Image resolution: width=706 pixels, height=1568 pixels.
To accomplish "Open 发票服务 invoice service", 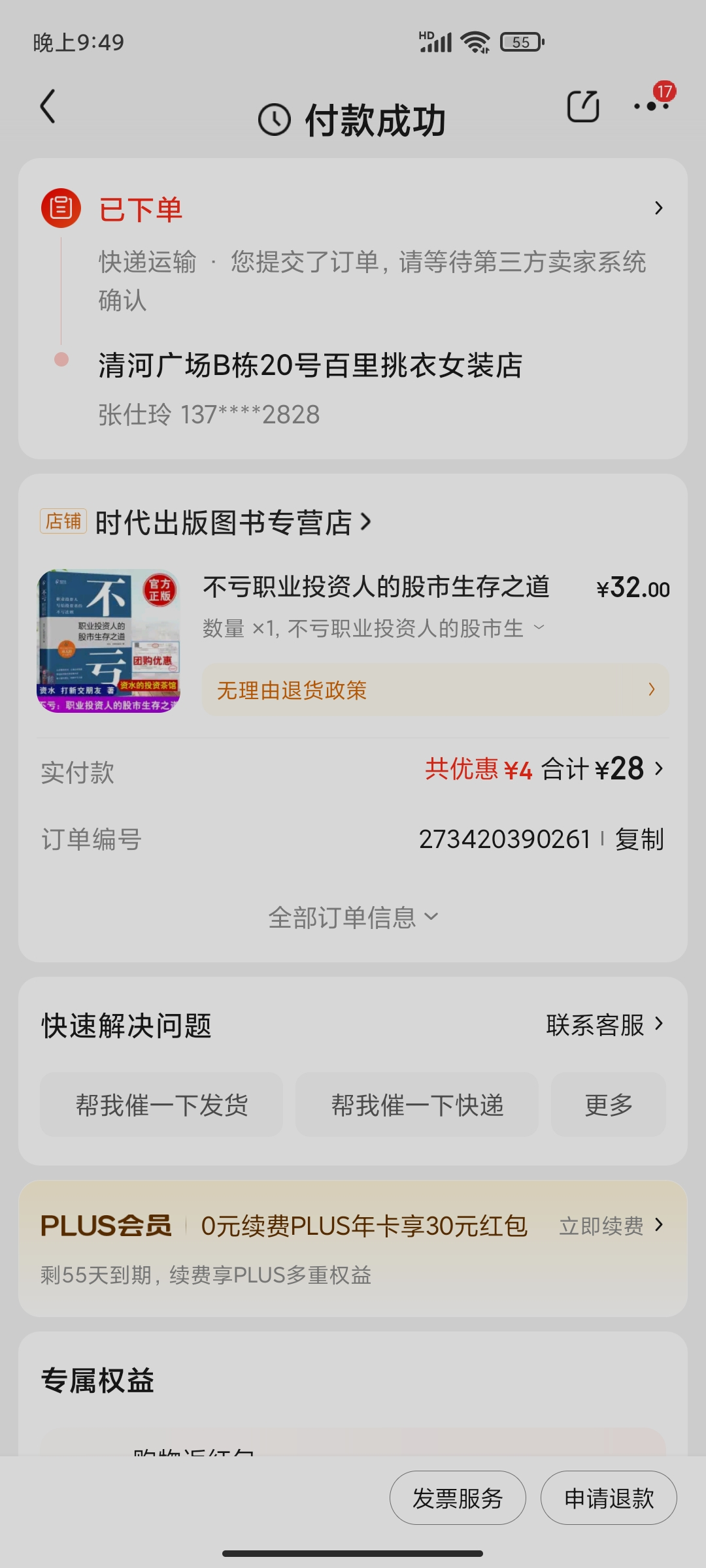I will pos(458,1498).
